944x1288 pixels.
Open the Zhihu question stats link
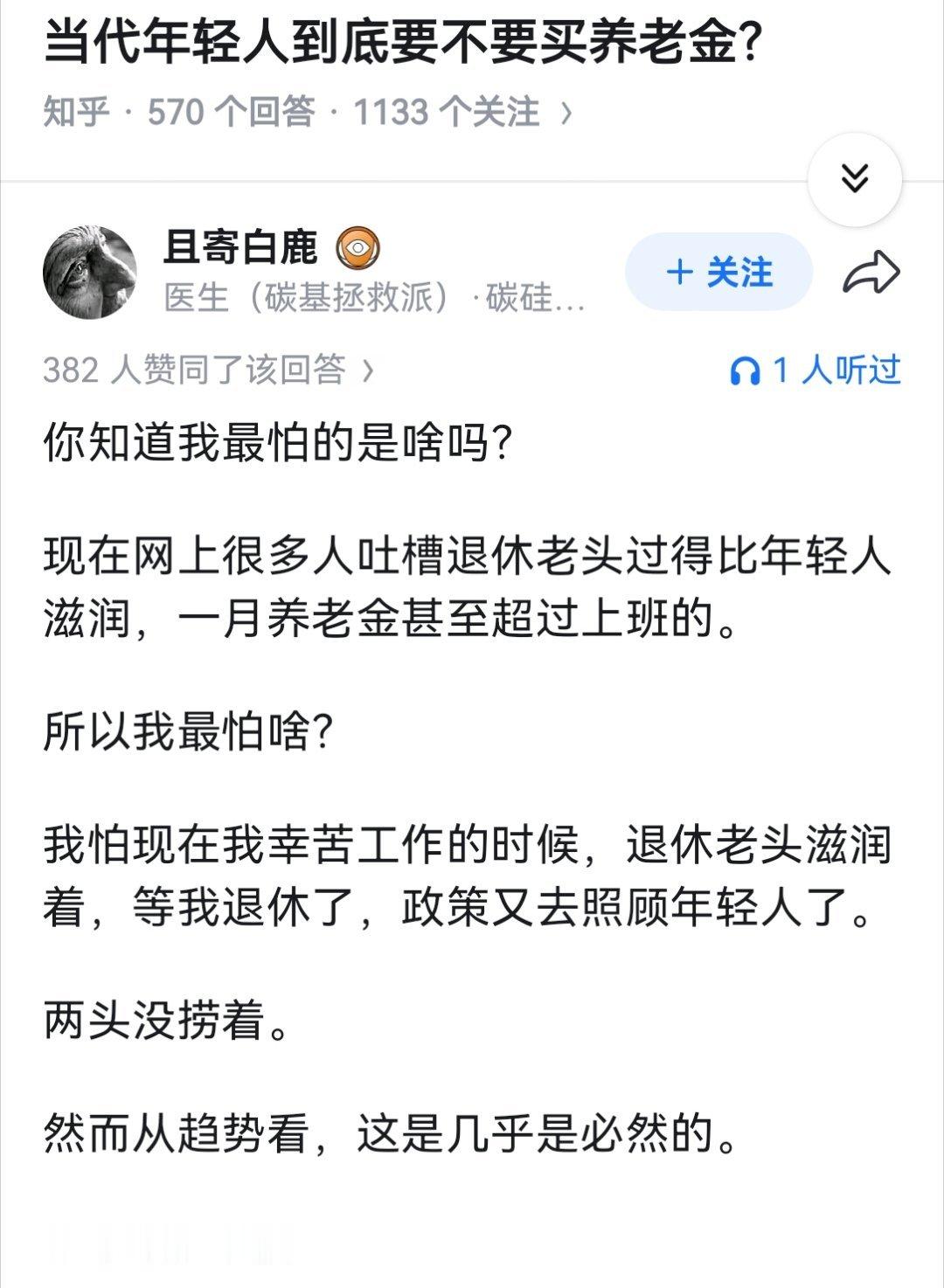tap(306, 110)
